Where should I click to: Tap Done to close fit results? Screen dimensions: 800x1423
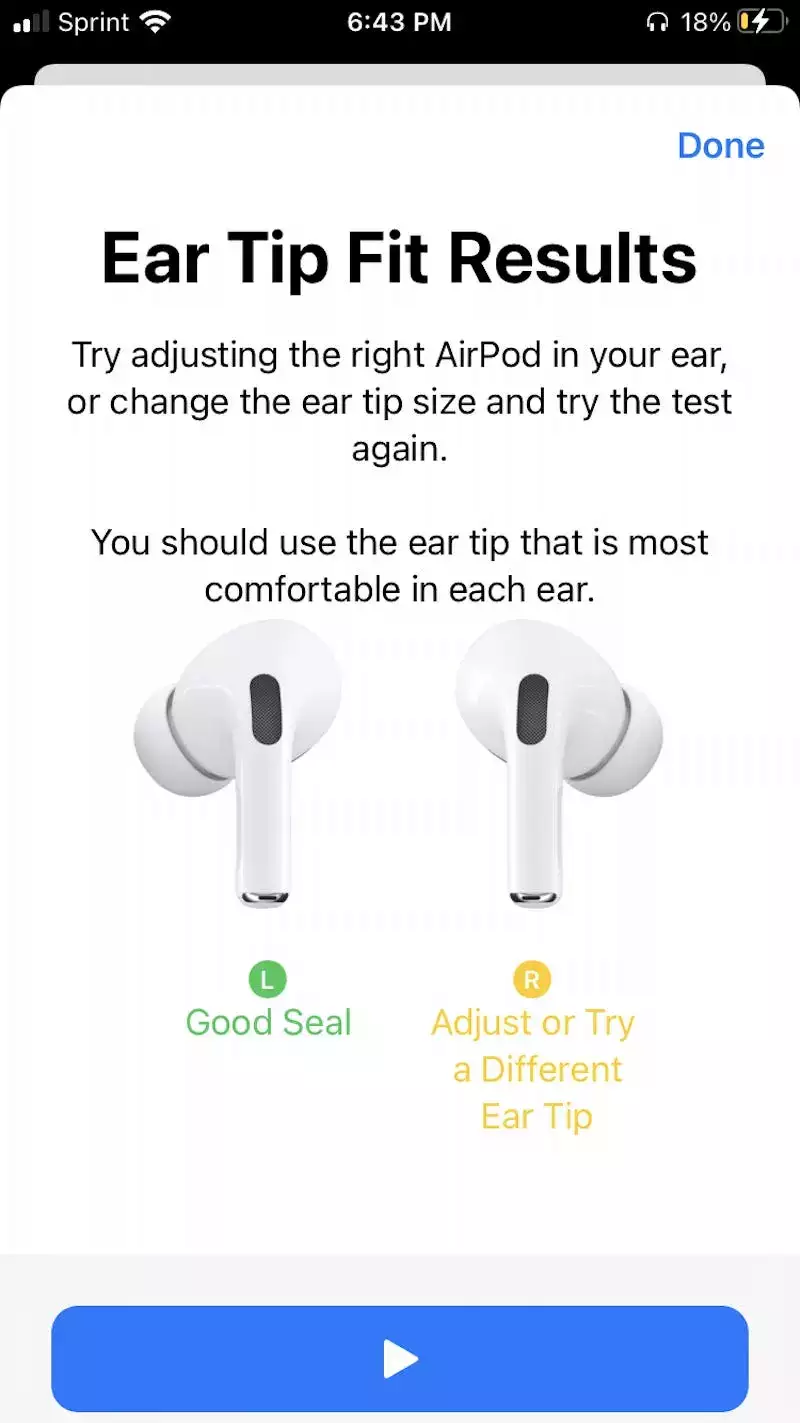(720, 145)
